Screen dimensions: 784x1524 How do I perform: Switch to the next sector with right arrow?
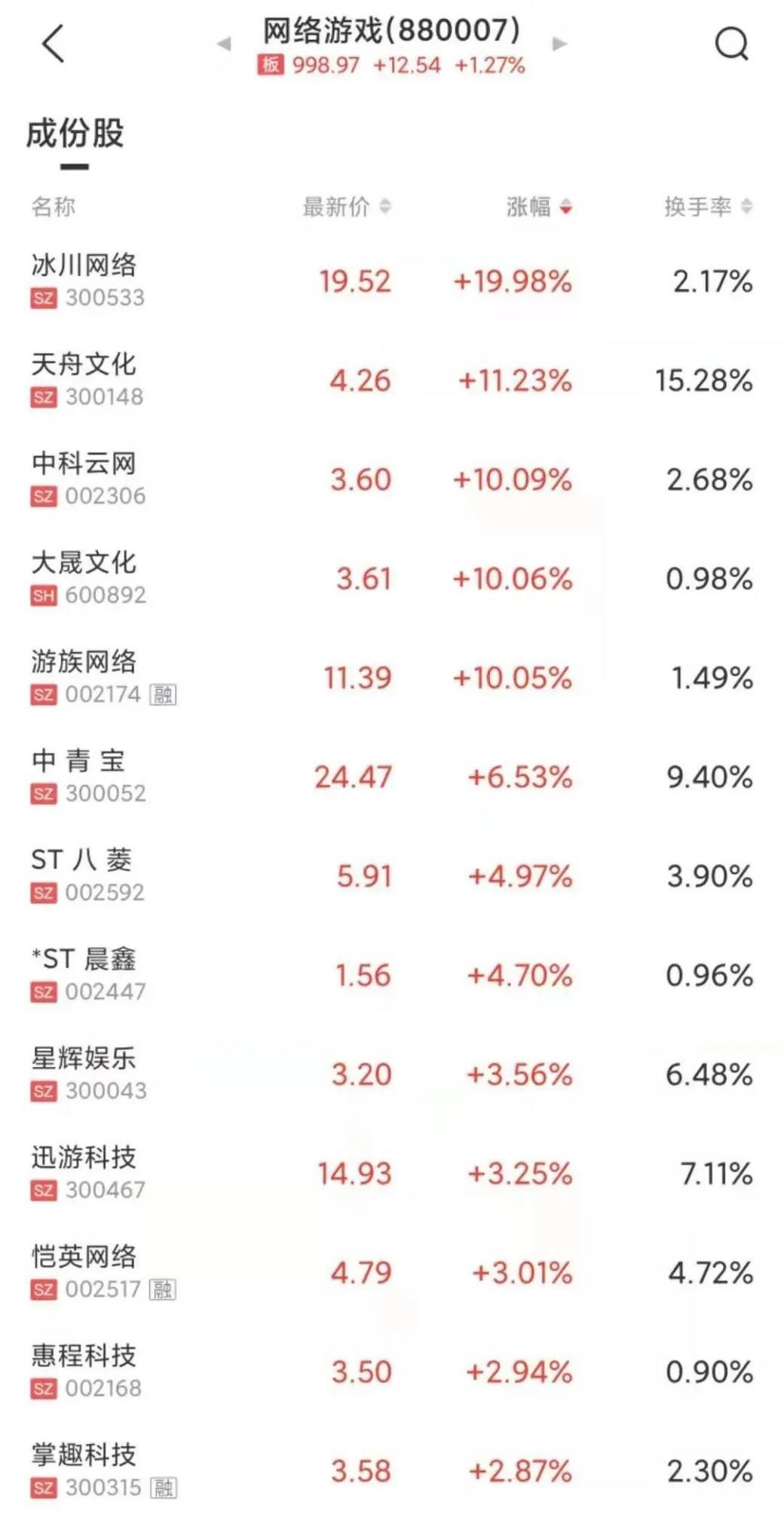click(559, 44)
